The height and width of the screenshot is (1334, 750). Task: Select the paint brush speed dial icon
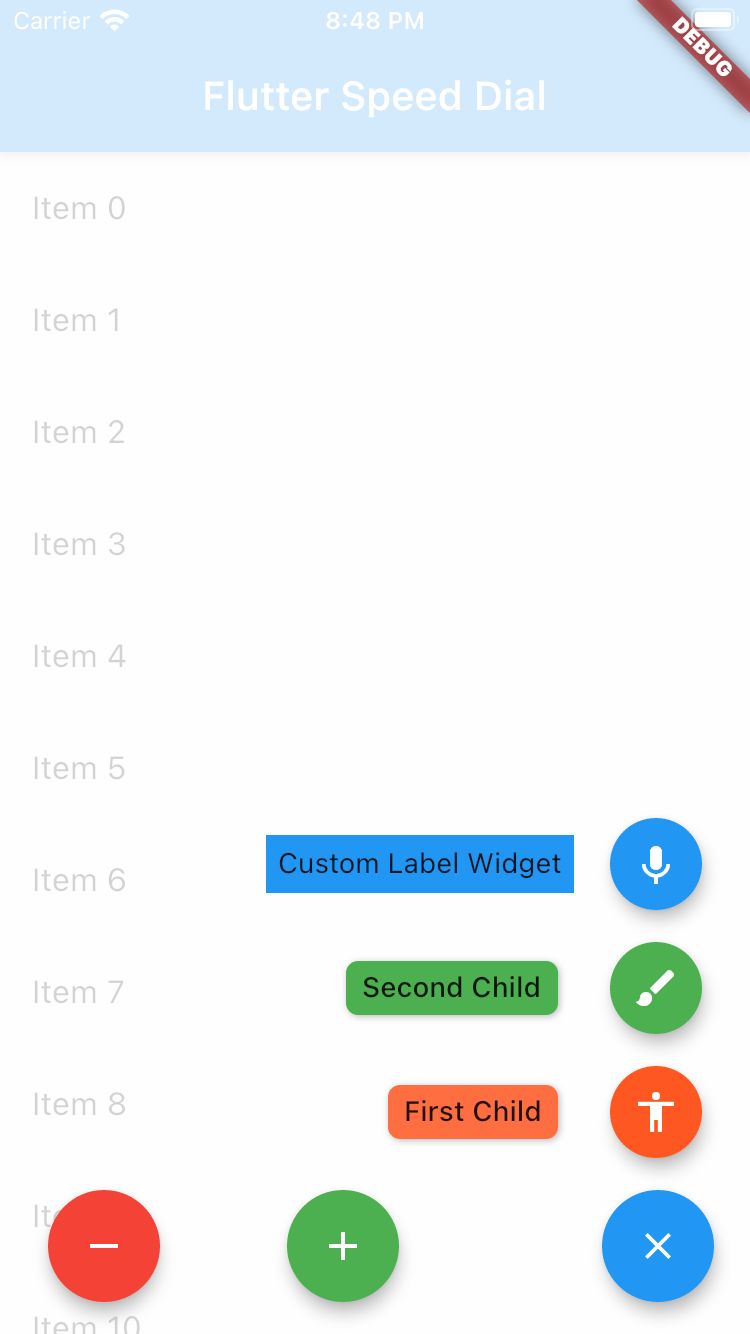point(656,988)
